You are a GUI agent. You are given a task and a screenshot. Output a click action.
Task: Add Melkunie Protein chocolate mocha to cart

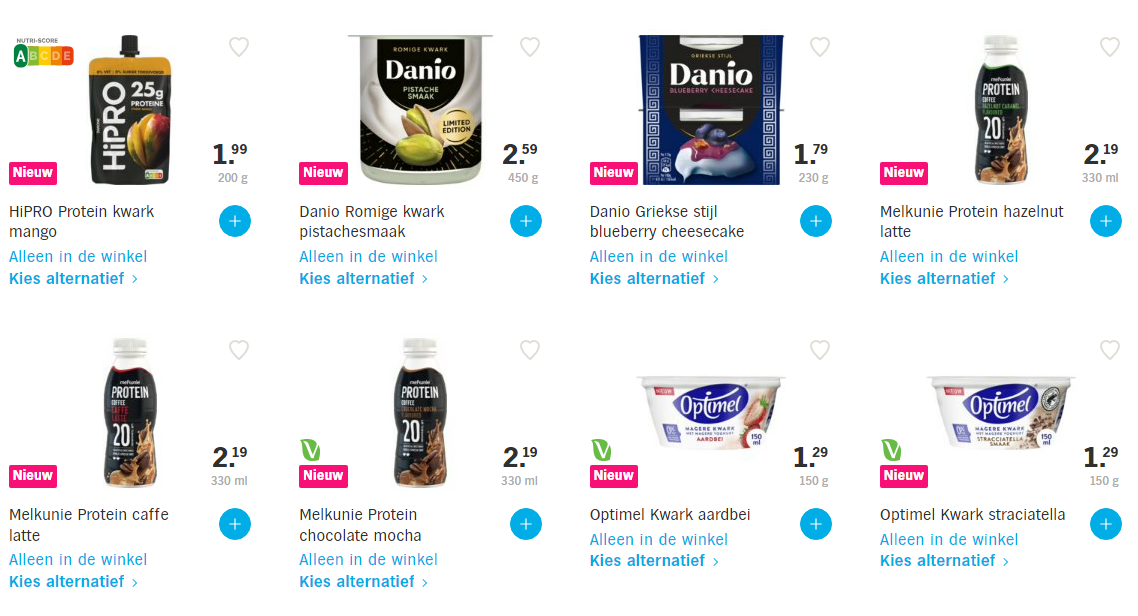pos(526,524)
